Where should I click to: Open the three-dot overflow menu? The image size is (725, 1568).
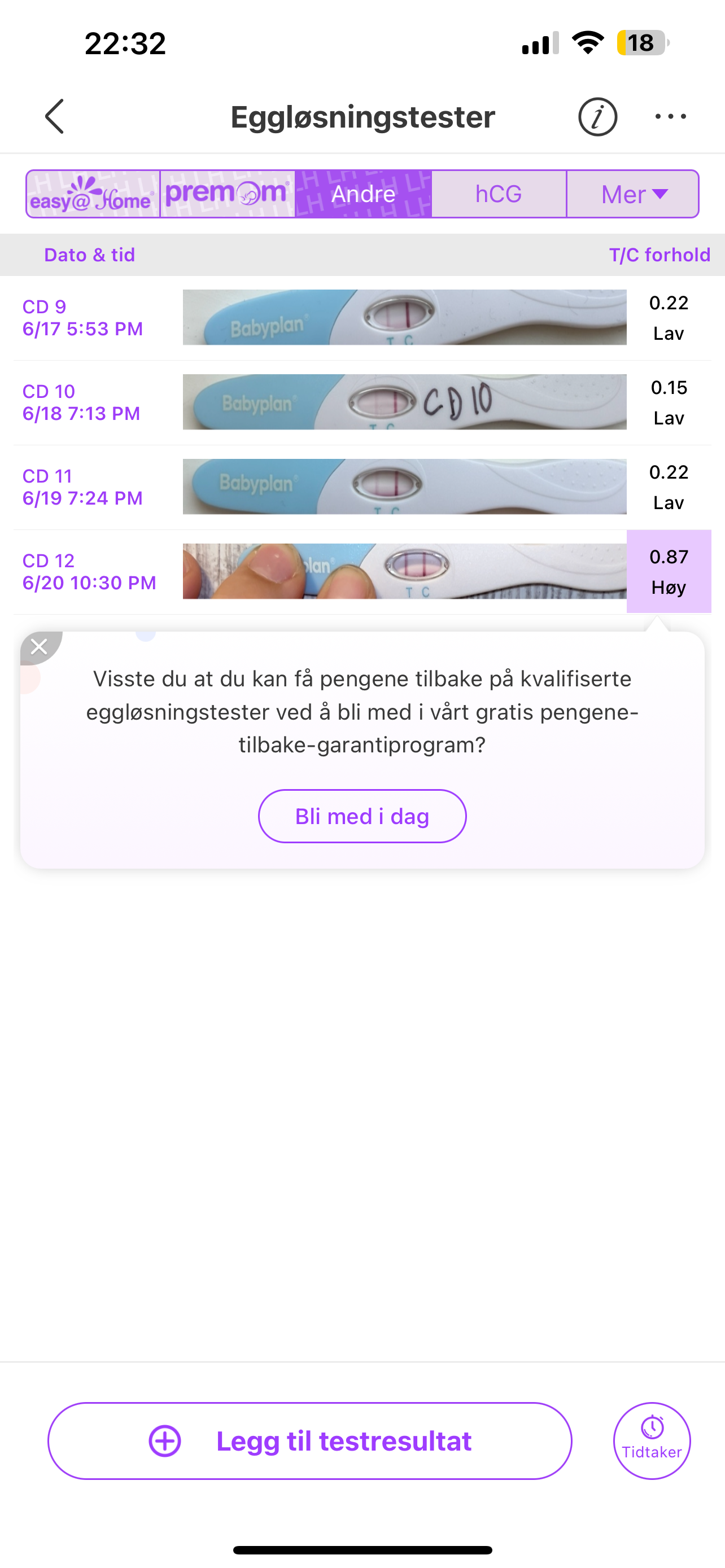pos(670,116)
